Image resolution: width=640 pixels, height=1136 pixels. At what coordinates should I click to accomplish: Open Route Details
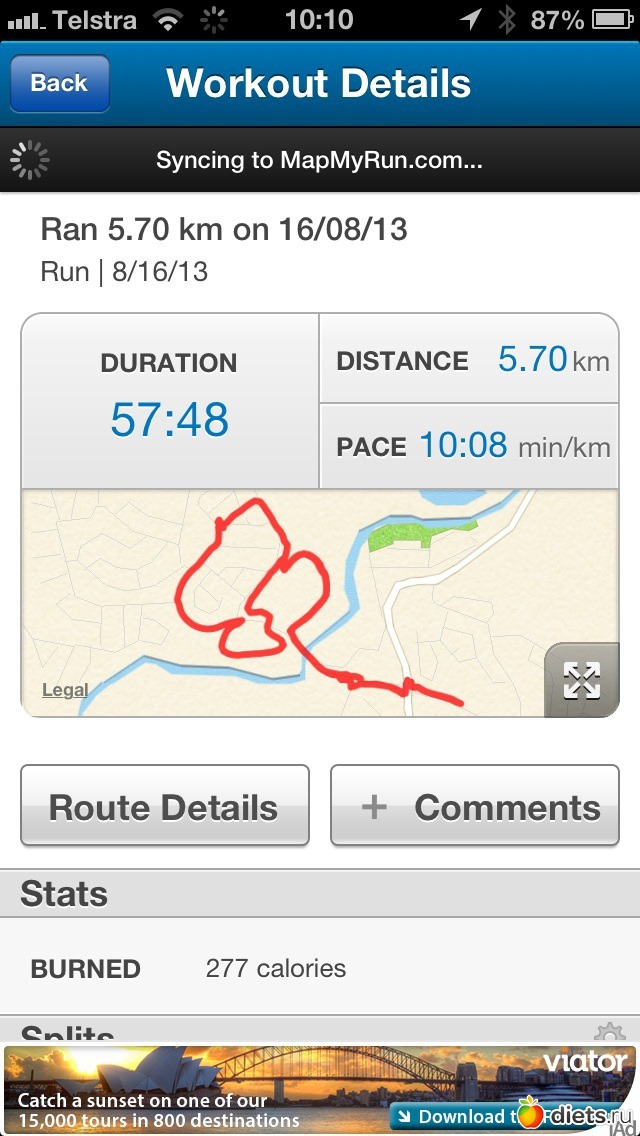click(164, 807)
